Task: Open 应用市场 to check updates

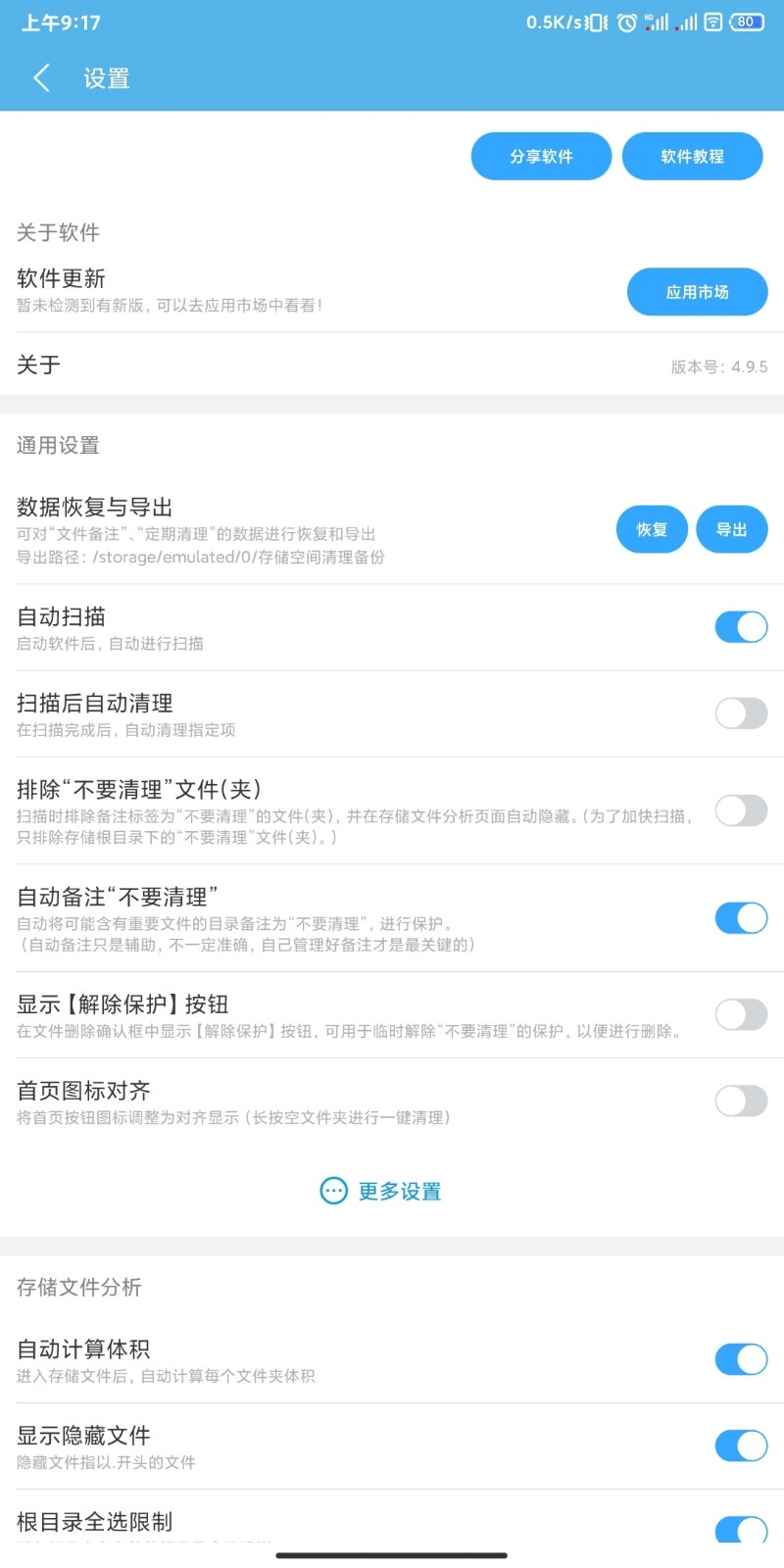Action: tap(697, 291)
